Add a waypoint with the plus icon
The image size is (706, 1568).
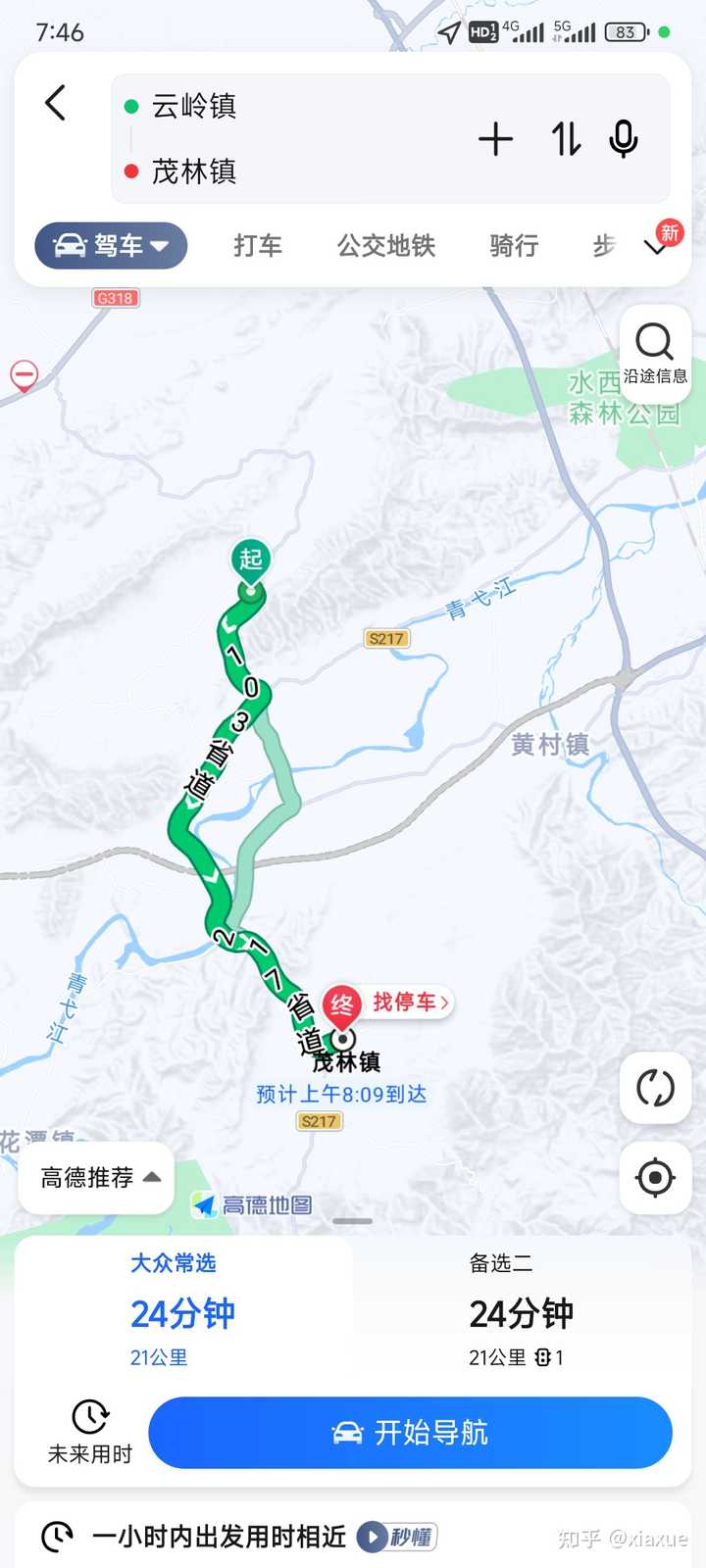pos(495,139)
